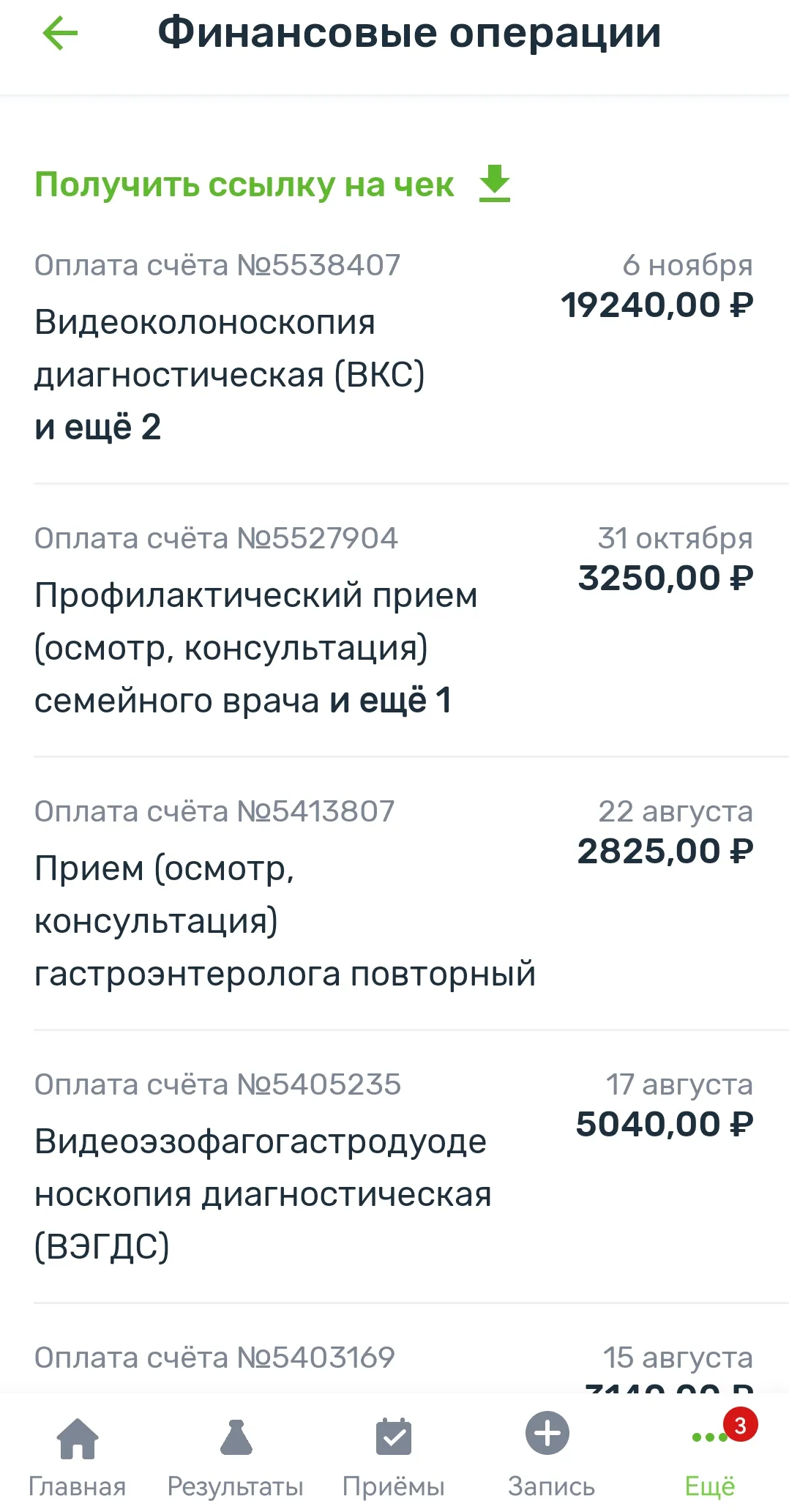The image size is (789, 1512).
Task: Open payment for invoice №5405235
Action: pos(394,1166)
